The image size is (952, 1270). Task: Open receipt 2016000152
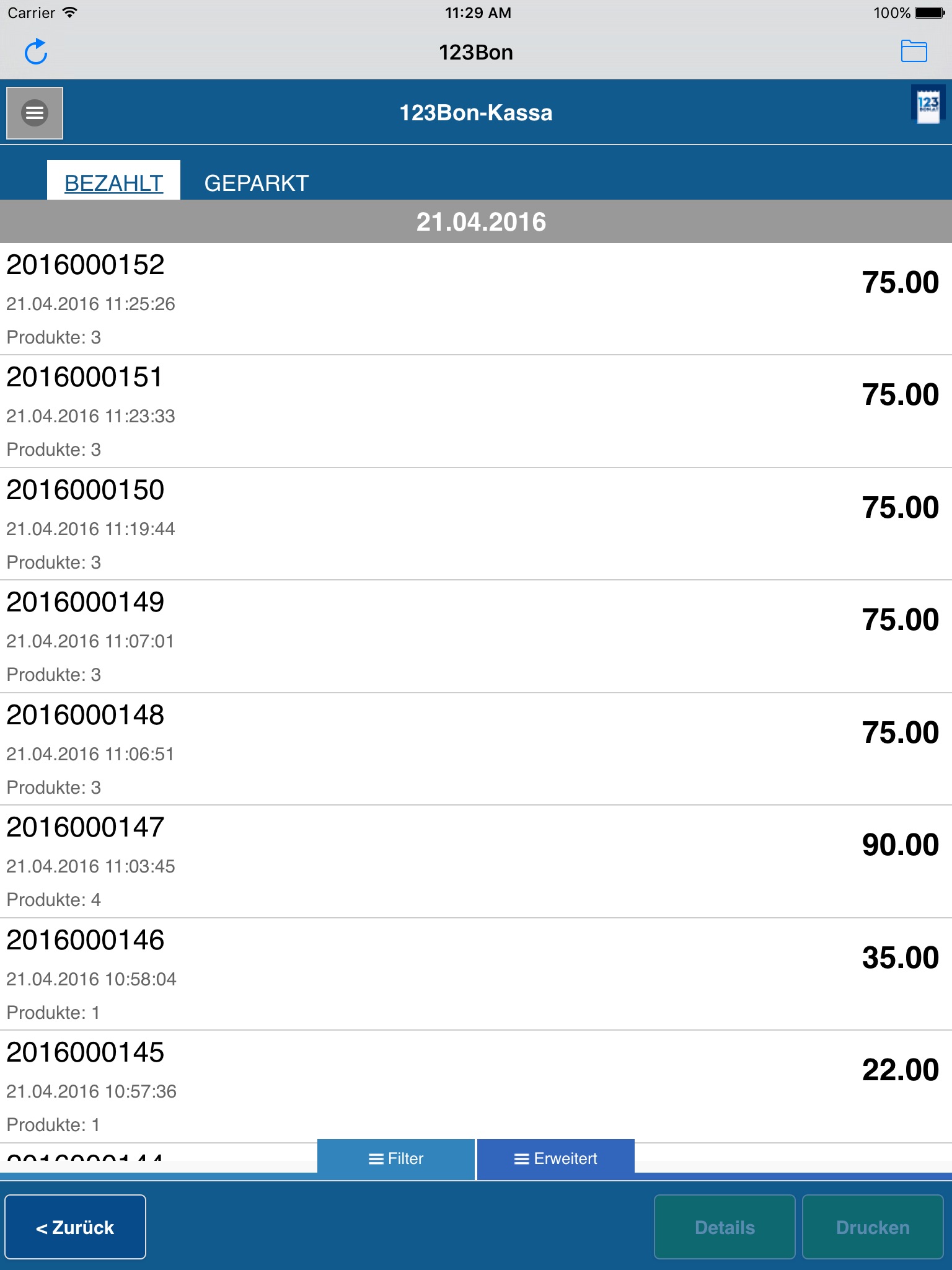pos(476,300)
